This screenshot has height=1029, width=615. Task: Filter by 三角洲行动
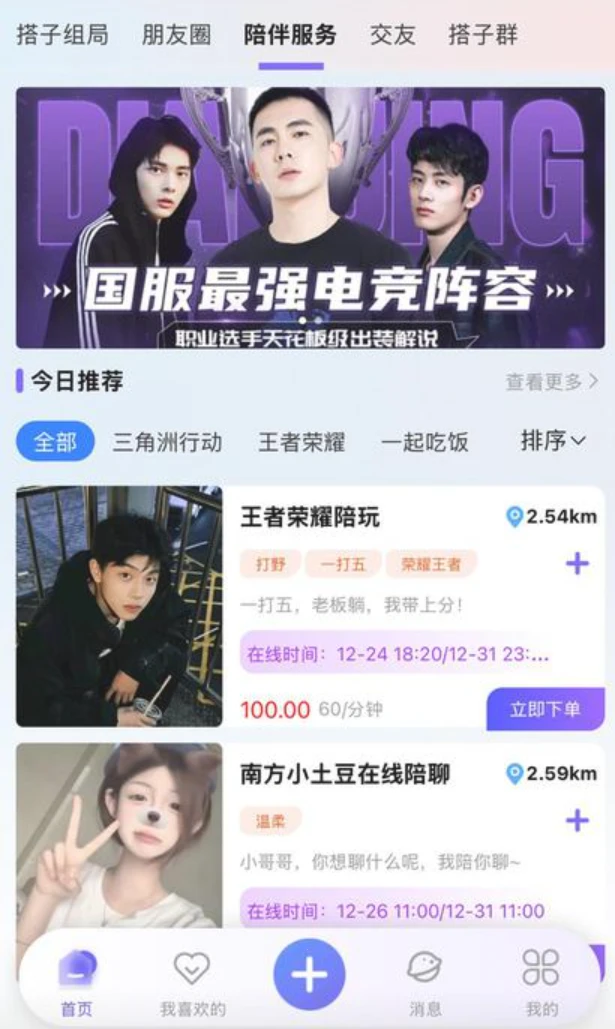click(x=167, y=442)
